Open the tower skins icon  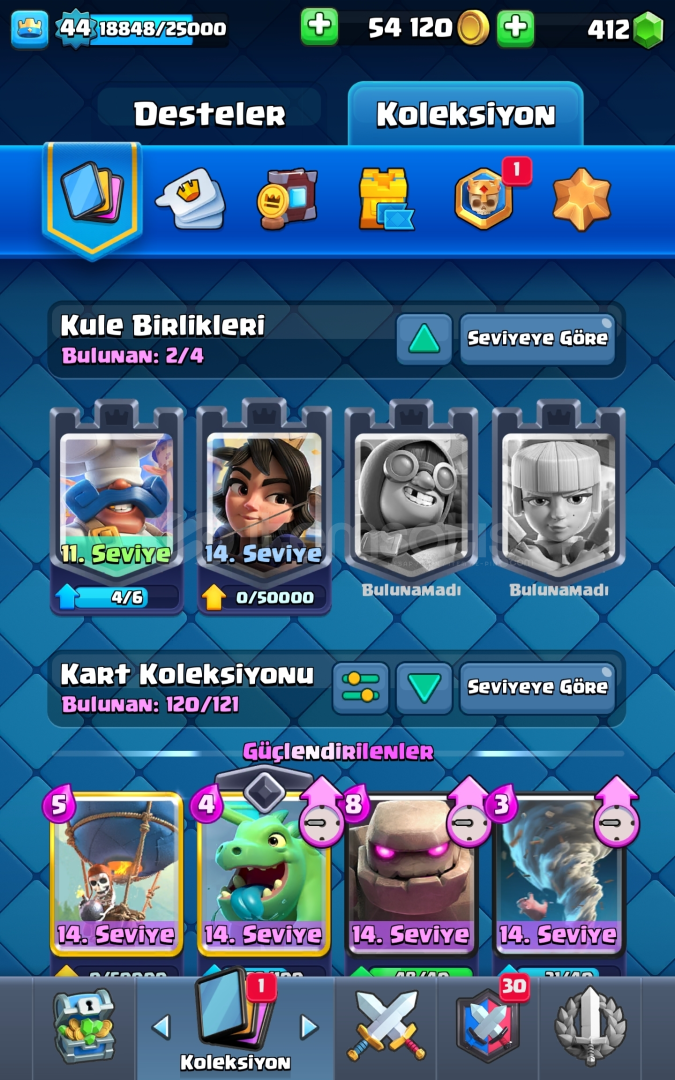coord(386,198)
